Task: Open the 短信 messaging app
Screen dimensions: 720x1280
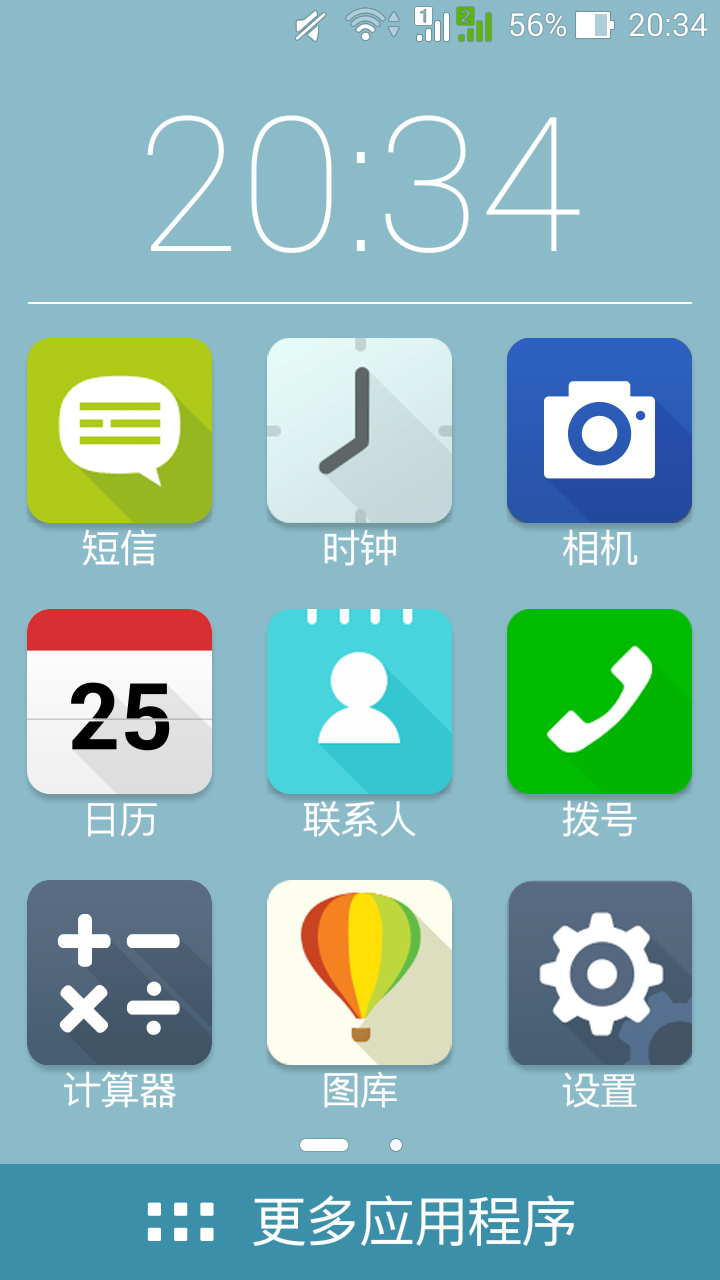Action: click(x=119, y=431)
